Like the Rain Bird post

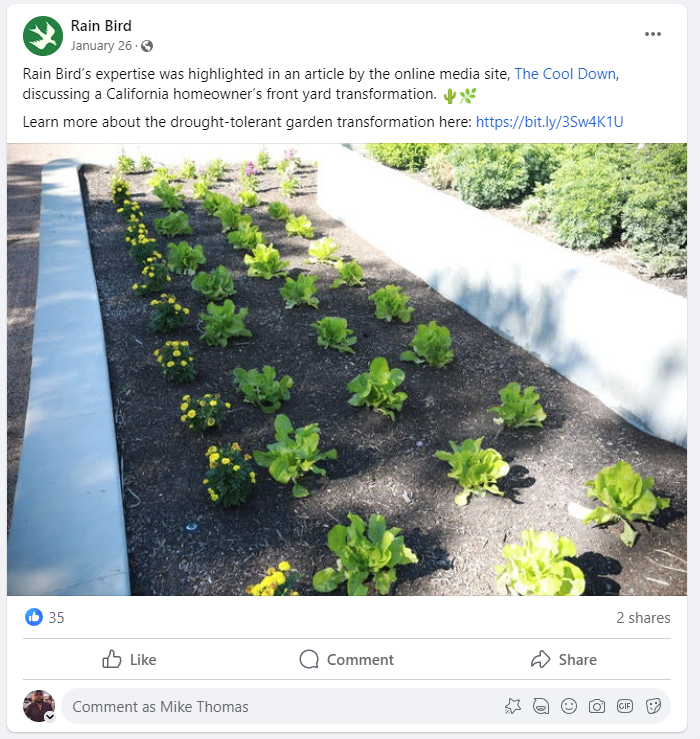click(x=130, y=659)
